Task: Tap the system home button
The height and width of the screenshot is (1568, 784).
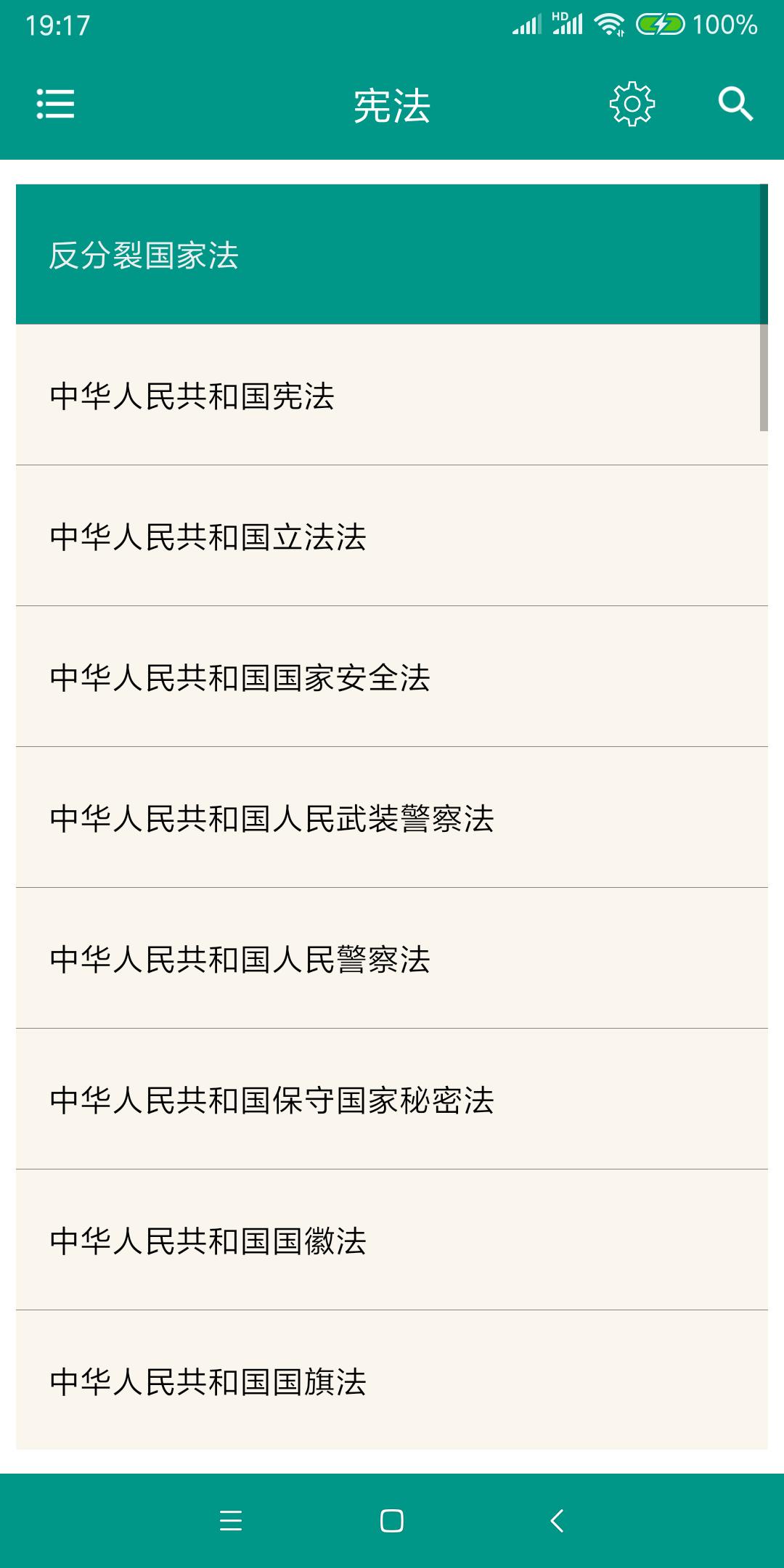Action: [x=392, y=1521]
